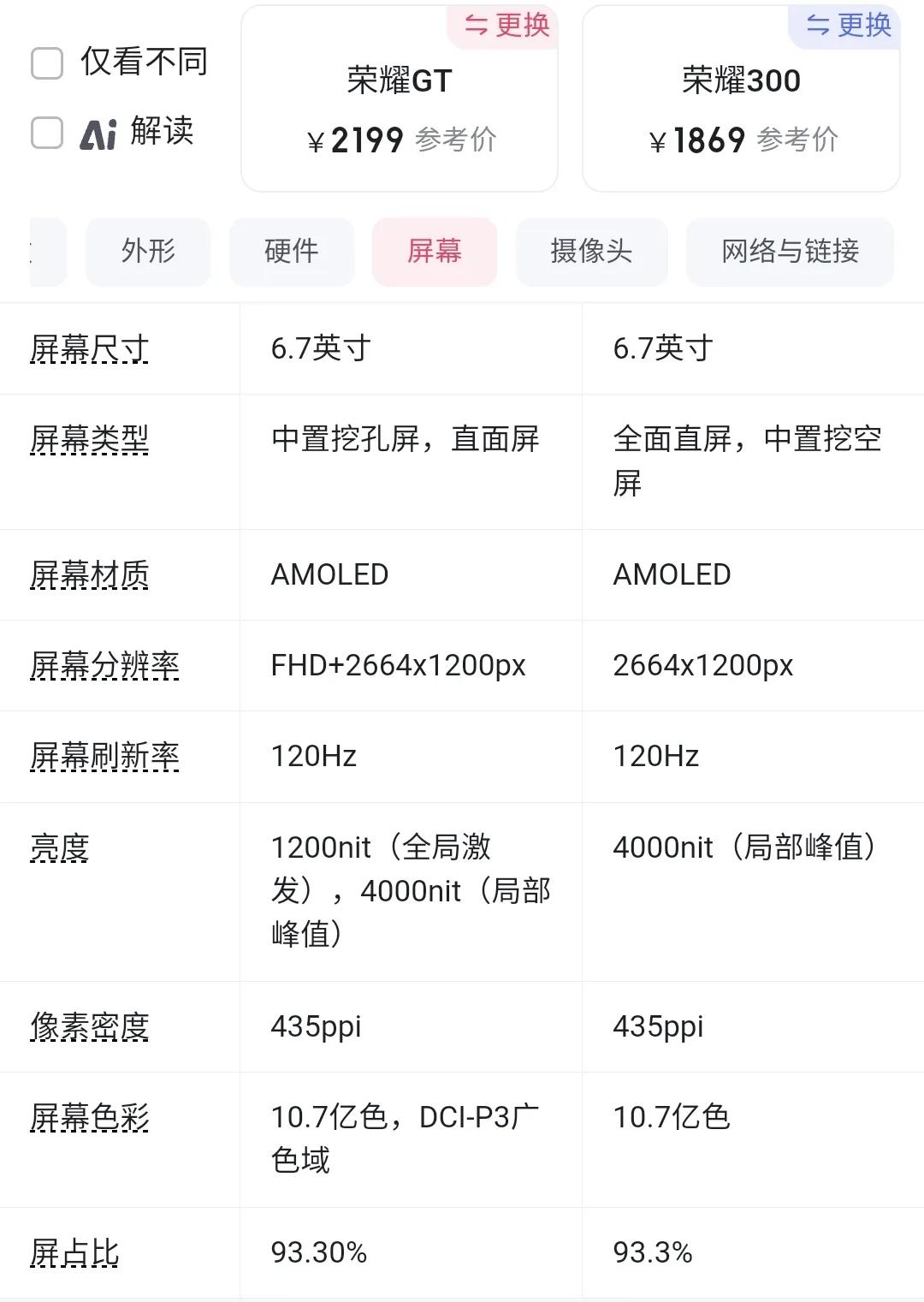Select the 屏幕 tab
This screenshot has width=924, height=1302.
point(435,251)
